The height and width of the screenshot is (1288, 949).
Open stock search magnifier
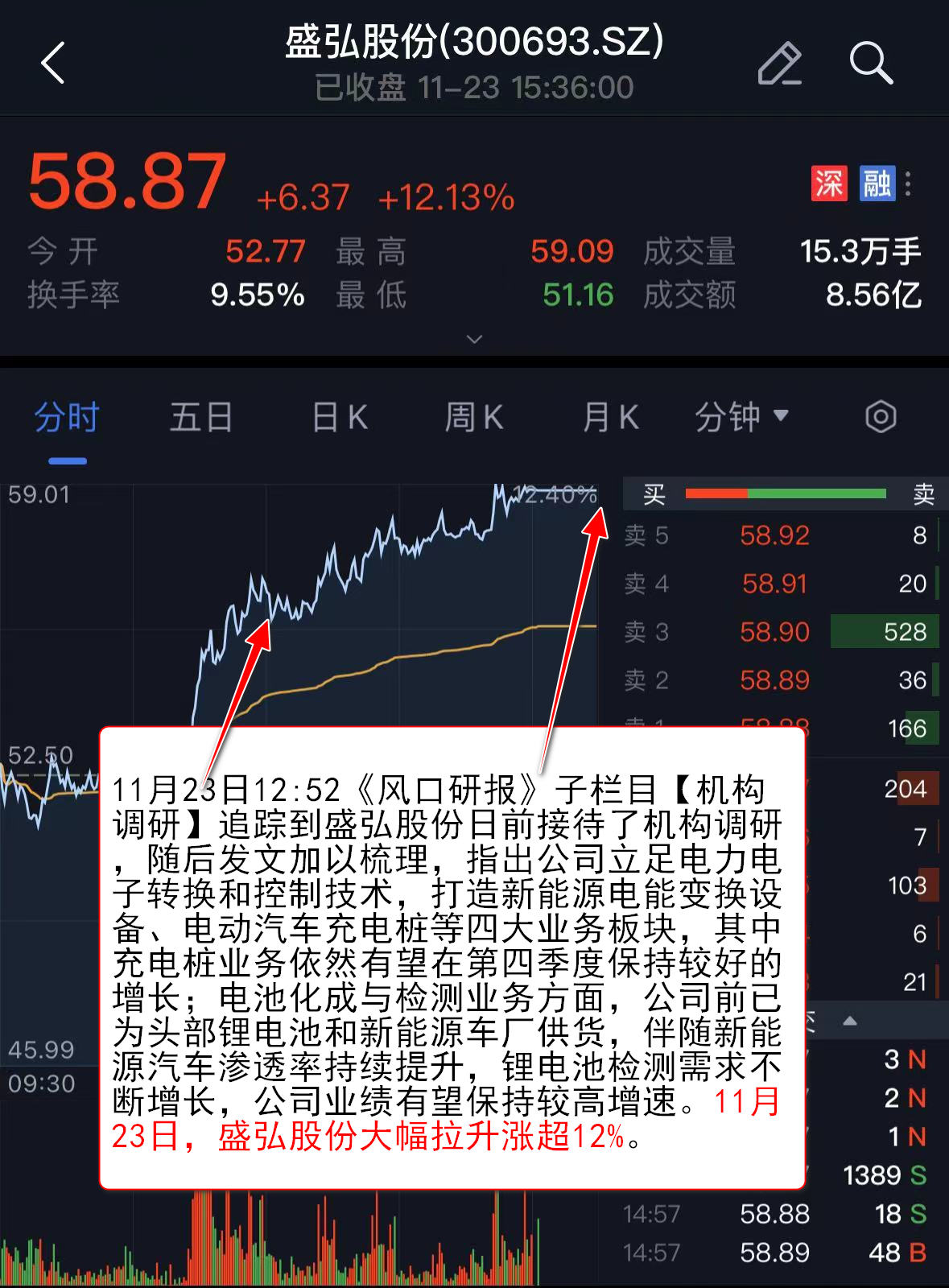[871, 63]
